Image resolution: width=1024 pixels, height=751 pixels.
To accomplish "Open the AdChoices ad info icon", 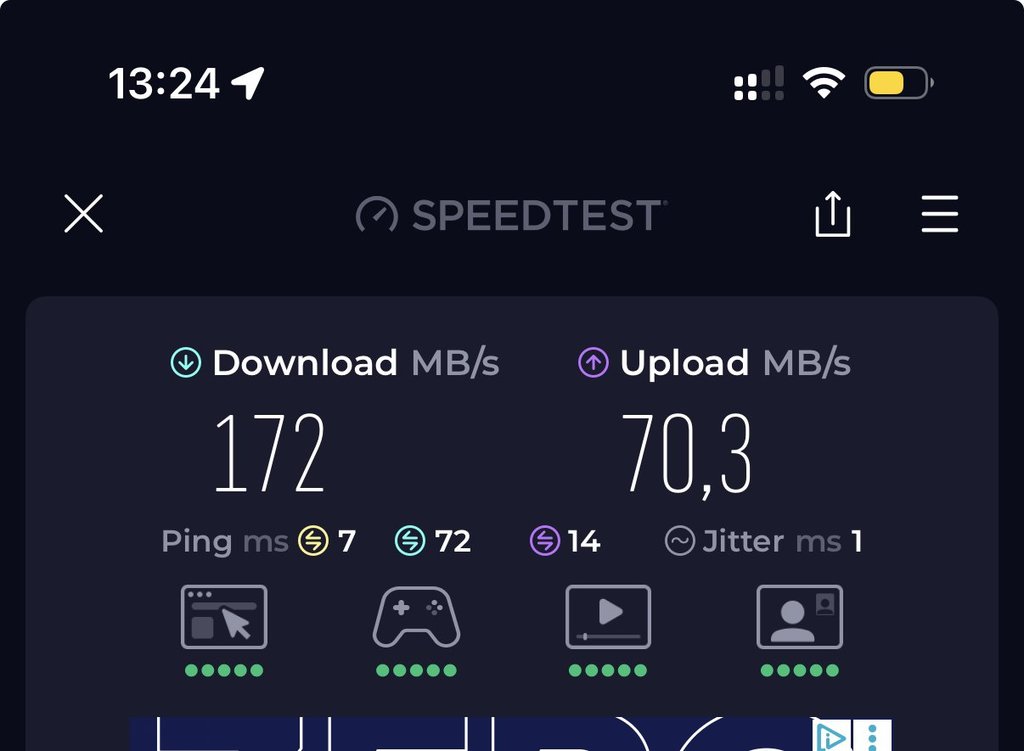I will (832, 738).
